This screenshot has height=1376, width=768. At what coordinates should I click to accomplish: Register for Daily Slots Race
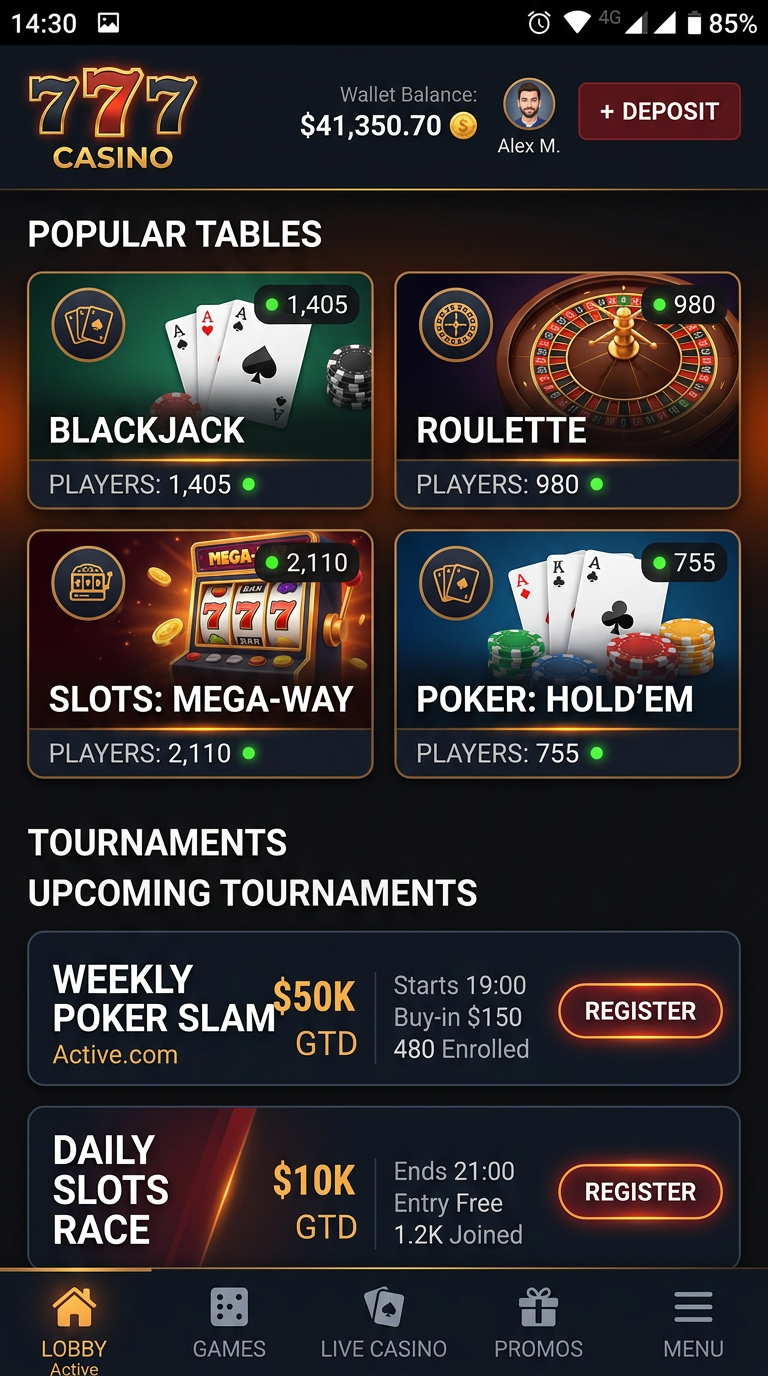pyautogui.click(x=640, y=1192)
